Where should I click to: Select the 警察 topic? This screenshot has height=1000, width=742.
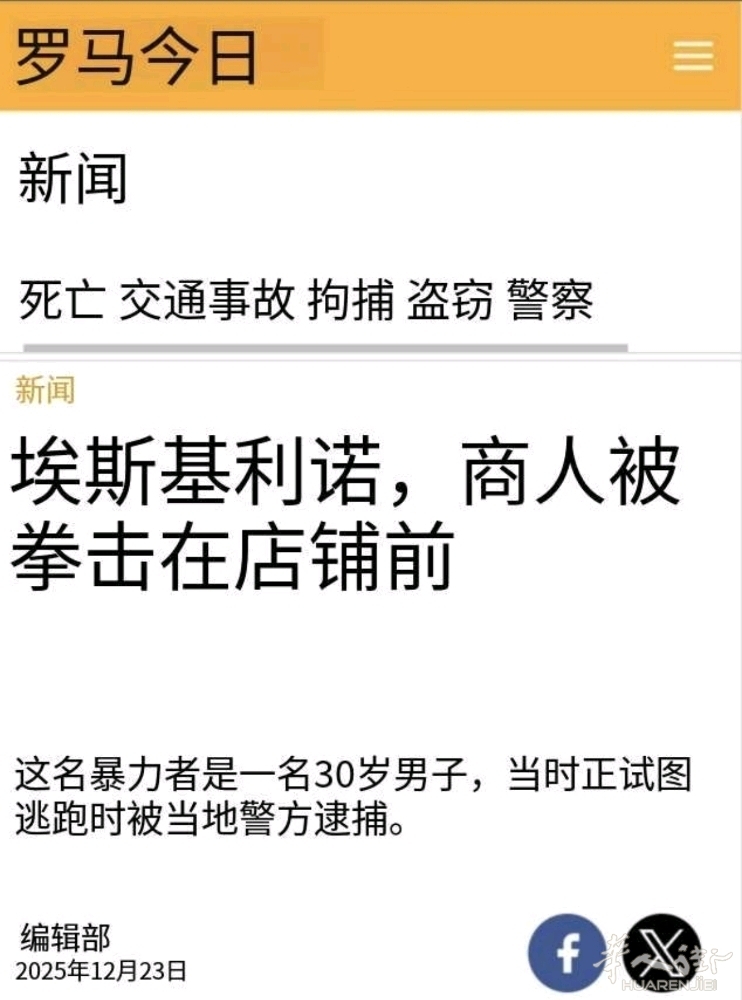tap(550, 300)
